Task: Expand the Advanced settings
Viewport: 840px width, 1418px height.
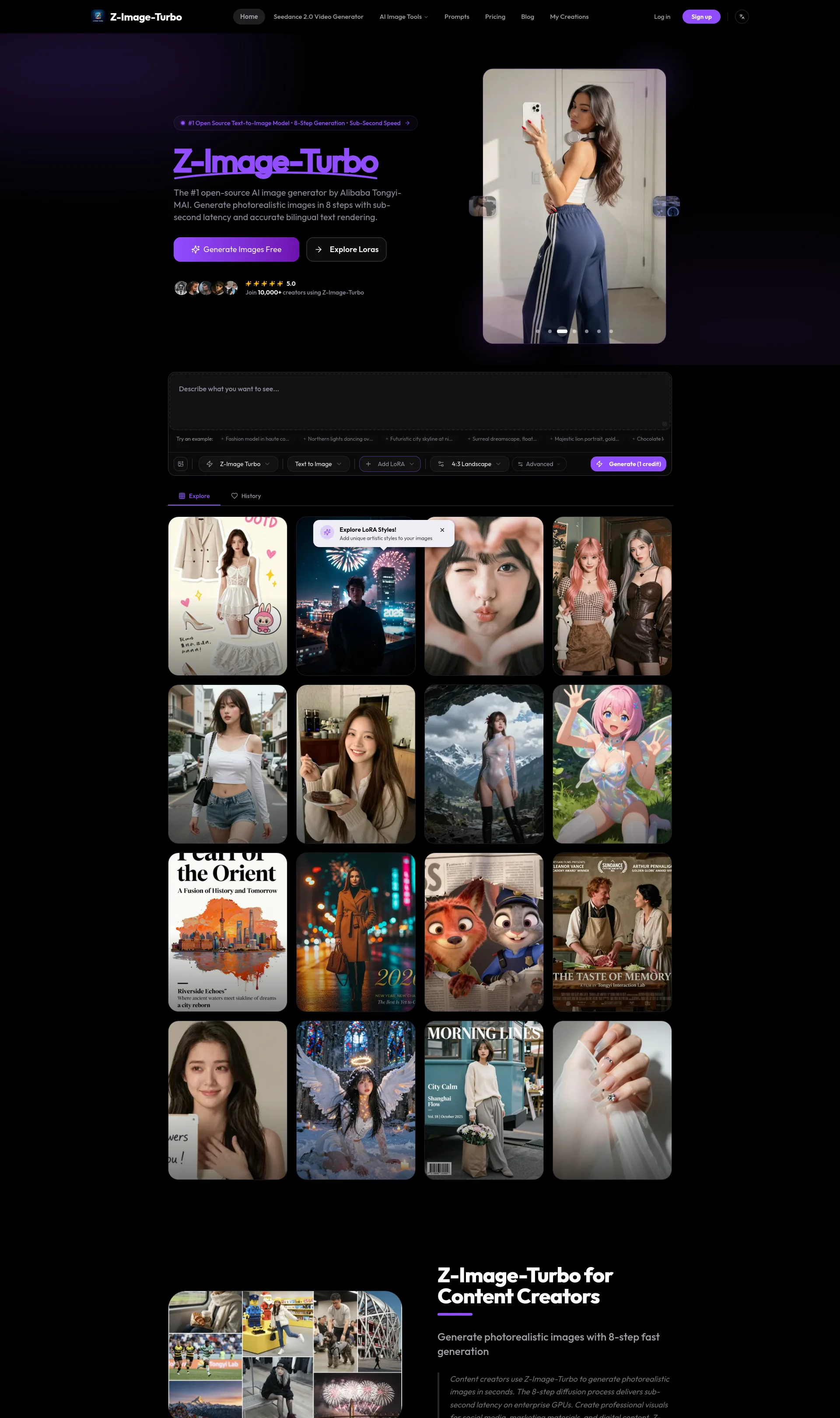Action: point(539,464)
